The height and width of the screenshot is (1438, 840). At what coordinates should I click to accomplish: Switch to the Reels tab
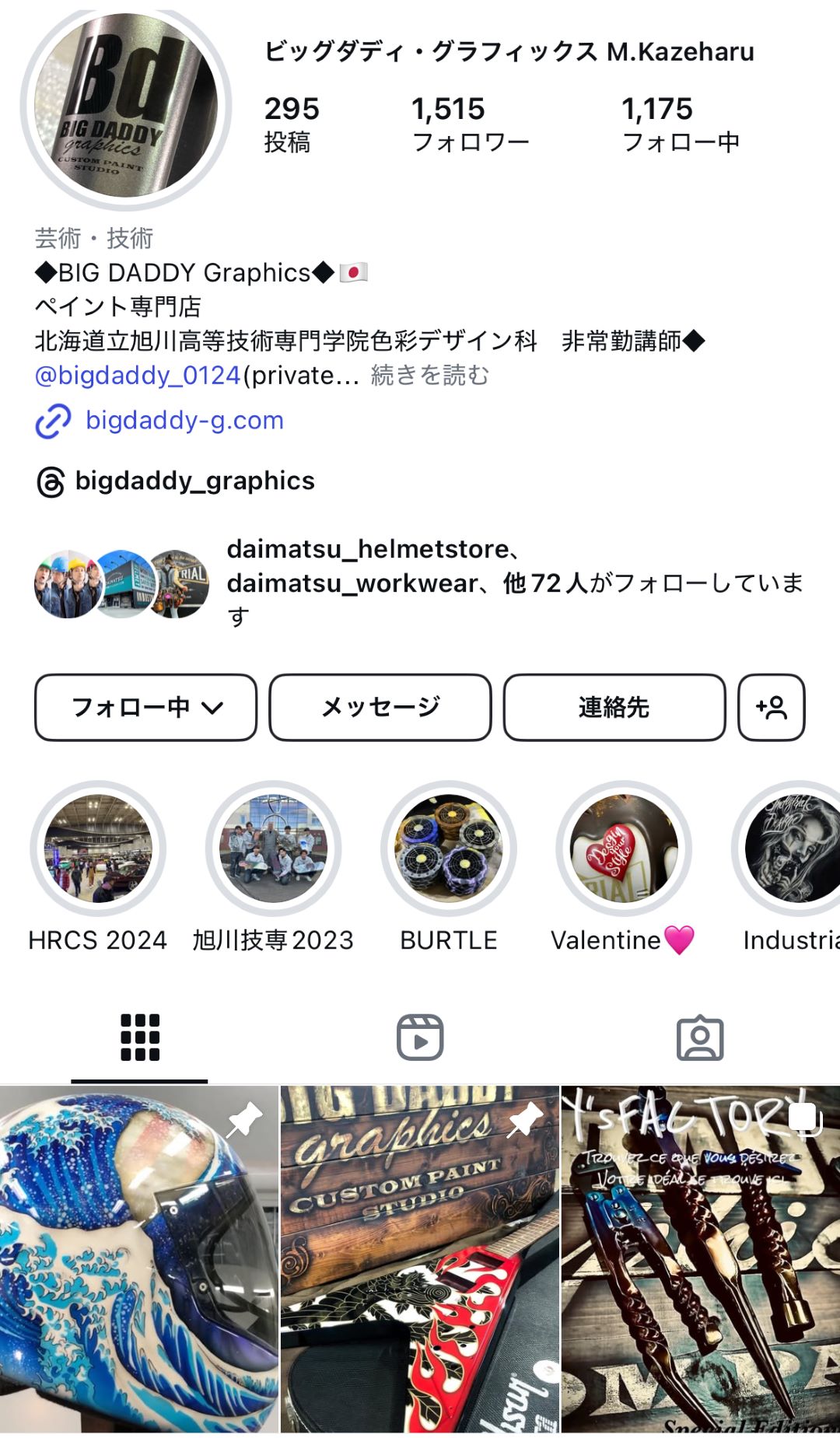click(x=420, y=1037)
